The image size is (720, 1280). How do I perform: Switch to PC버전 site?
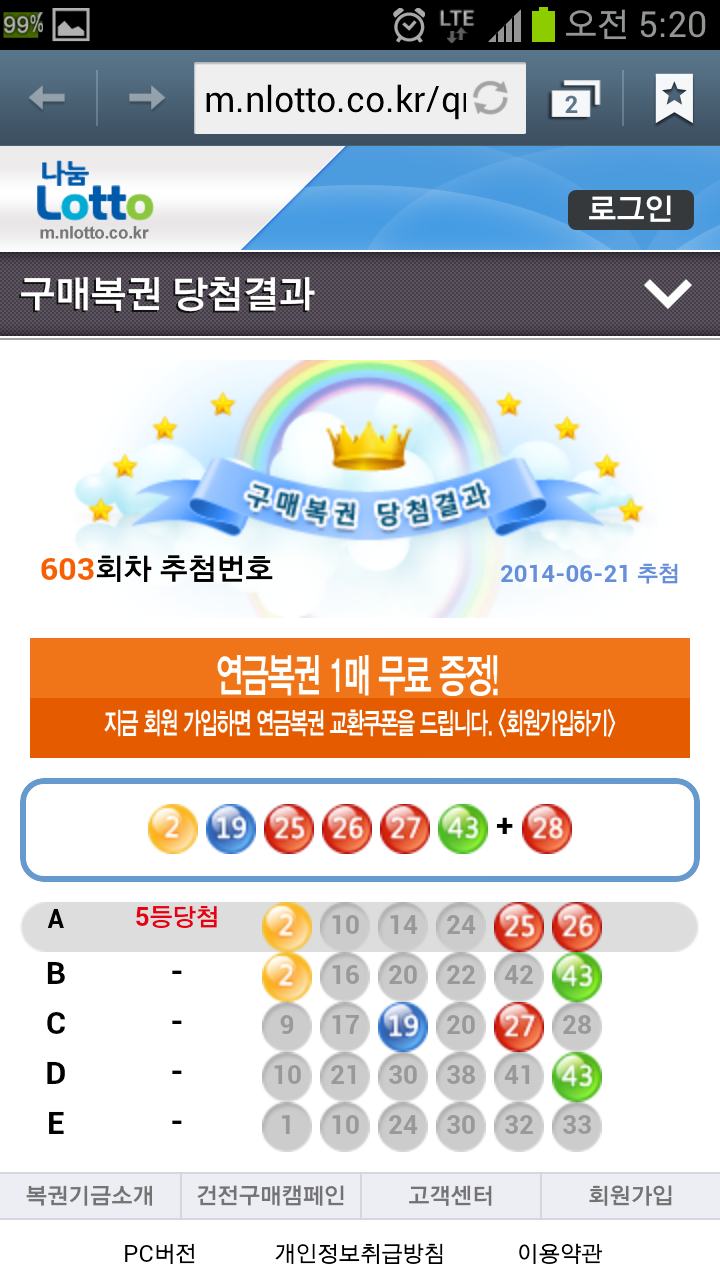click(160, 1253)
